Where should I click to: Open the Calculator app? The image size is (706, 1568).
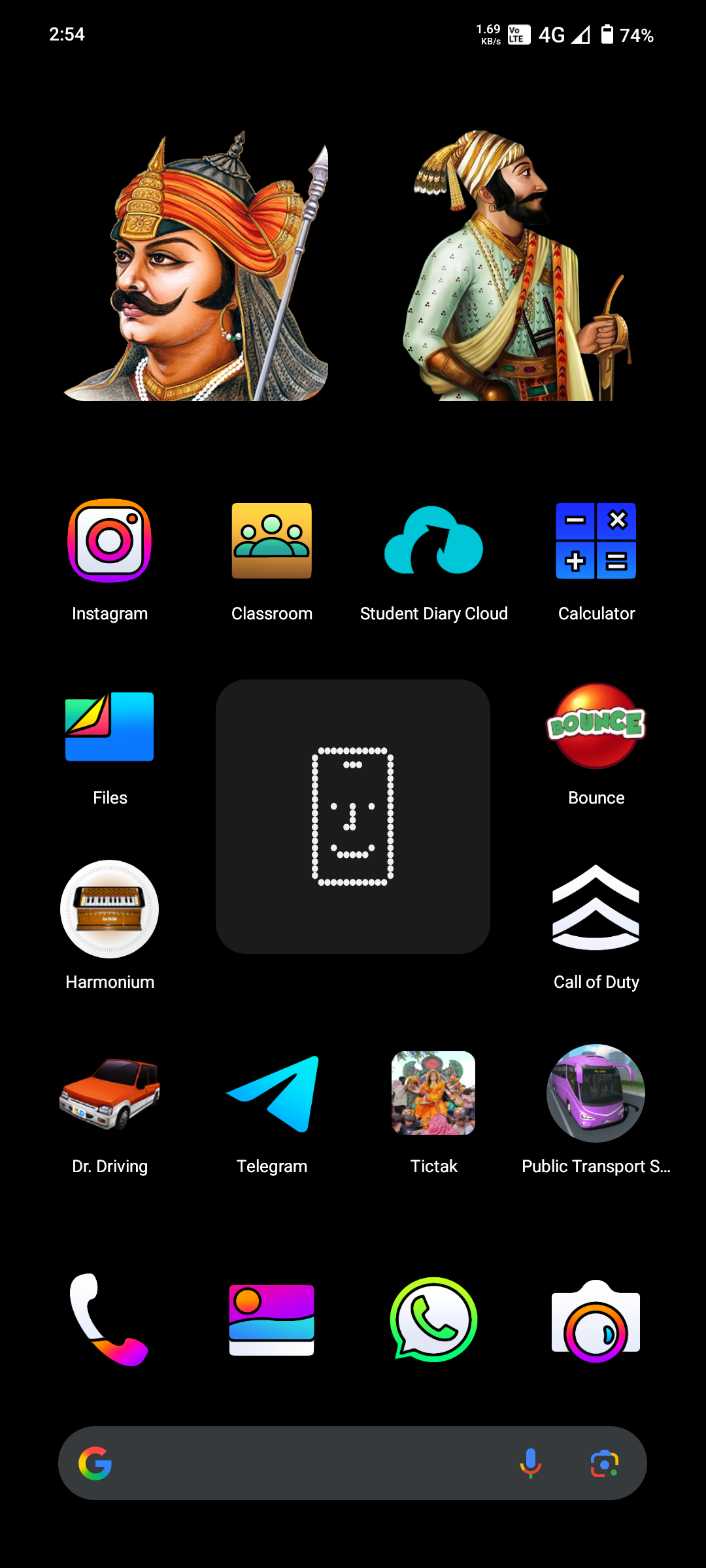click(596, 541)
